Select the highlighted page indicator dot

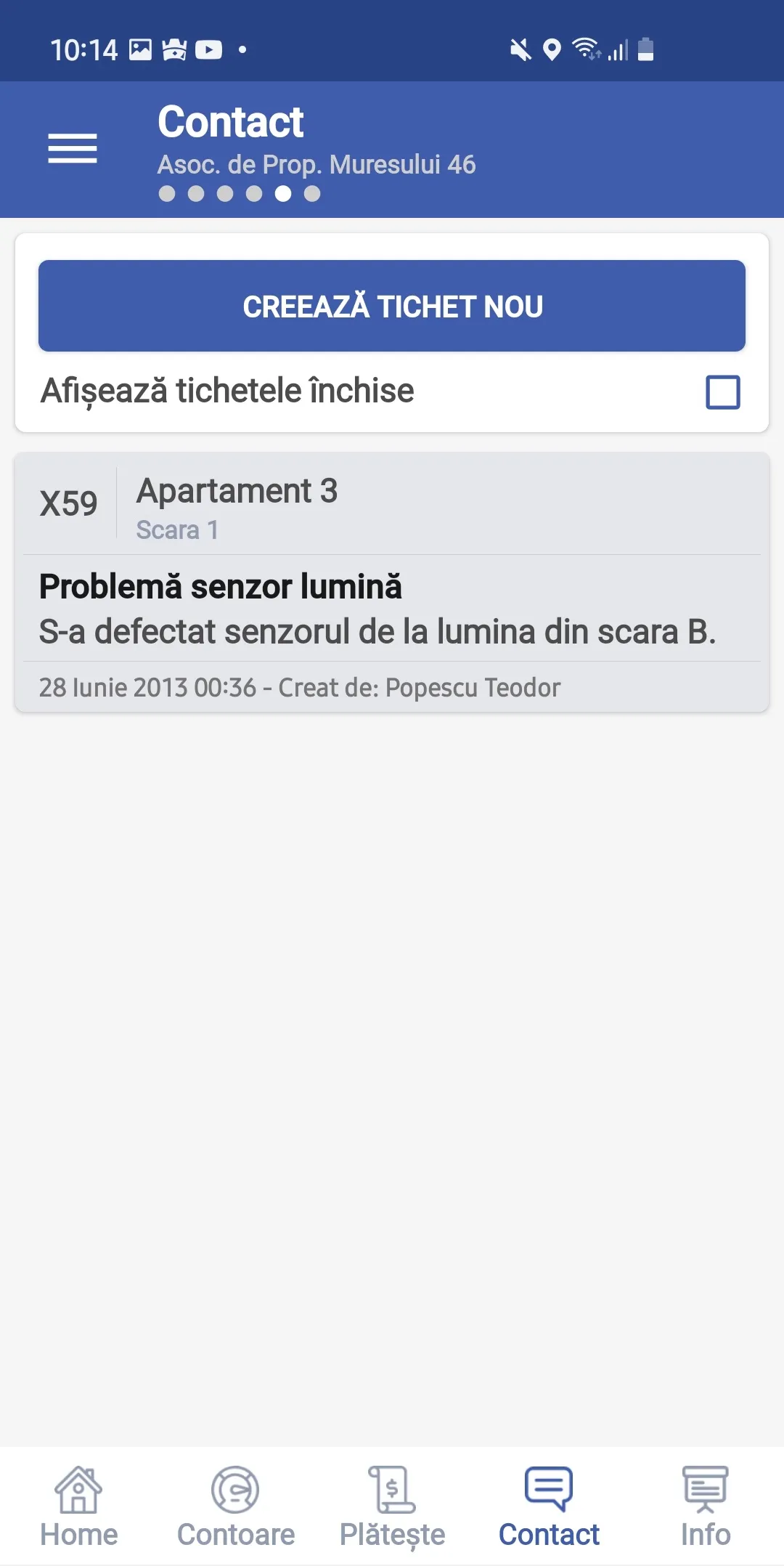click(x=283, y=194)
